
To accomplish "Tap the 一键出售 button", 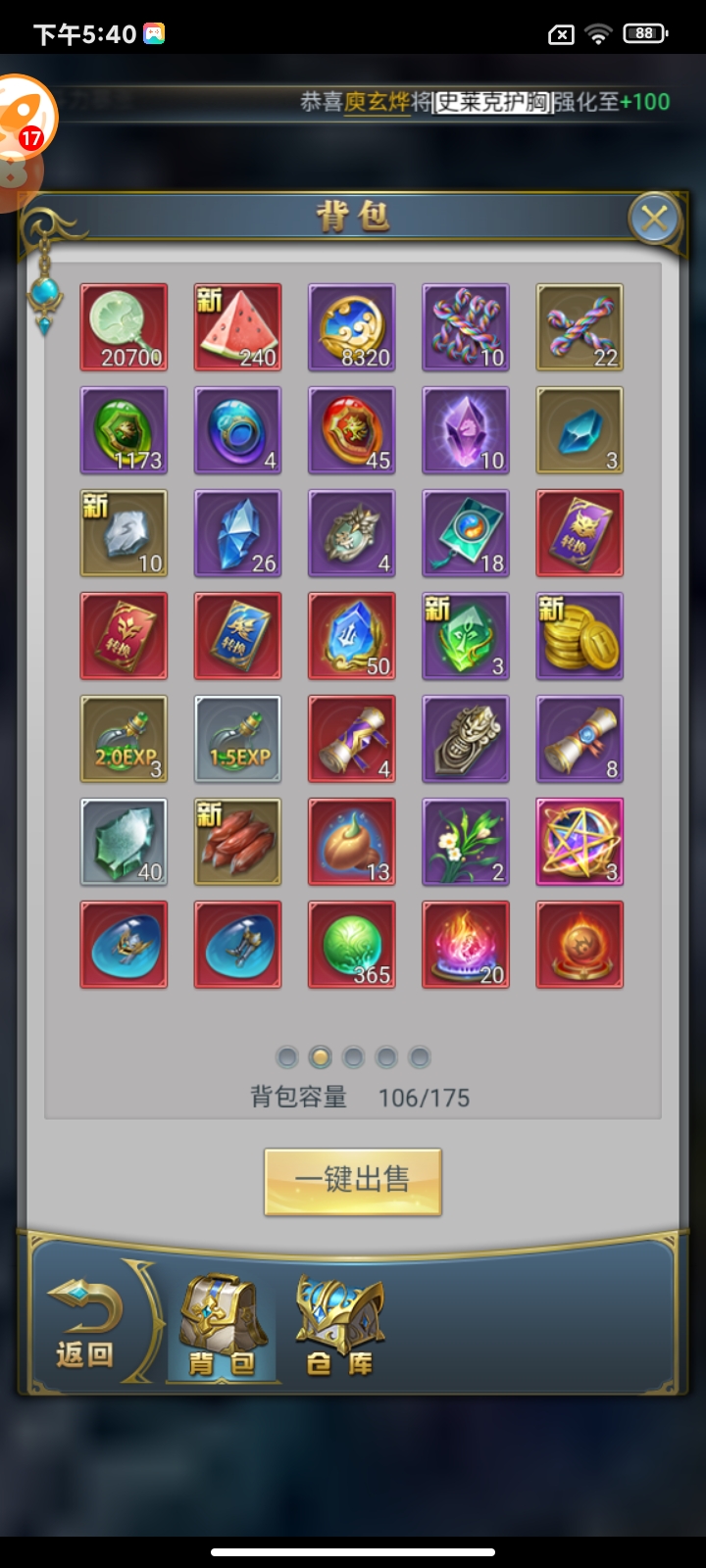I will point(353,1181).
